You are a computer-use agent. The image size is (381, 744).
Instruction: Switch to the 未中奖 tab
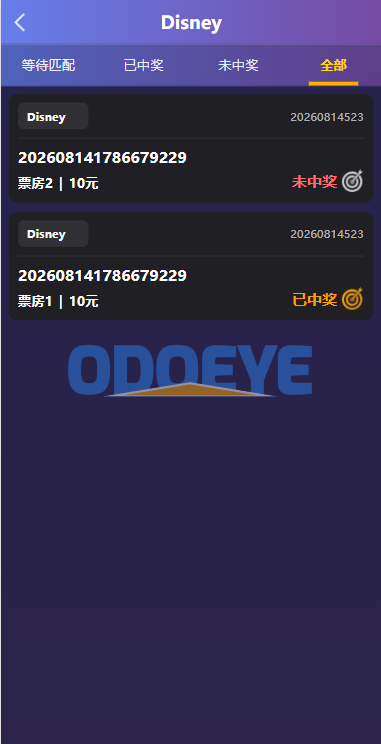tap(238, 65)
